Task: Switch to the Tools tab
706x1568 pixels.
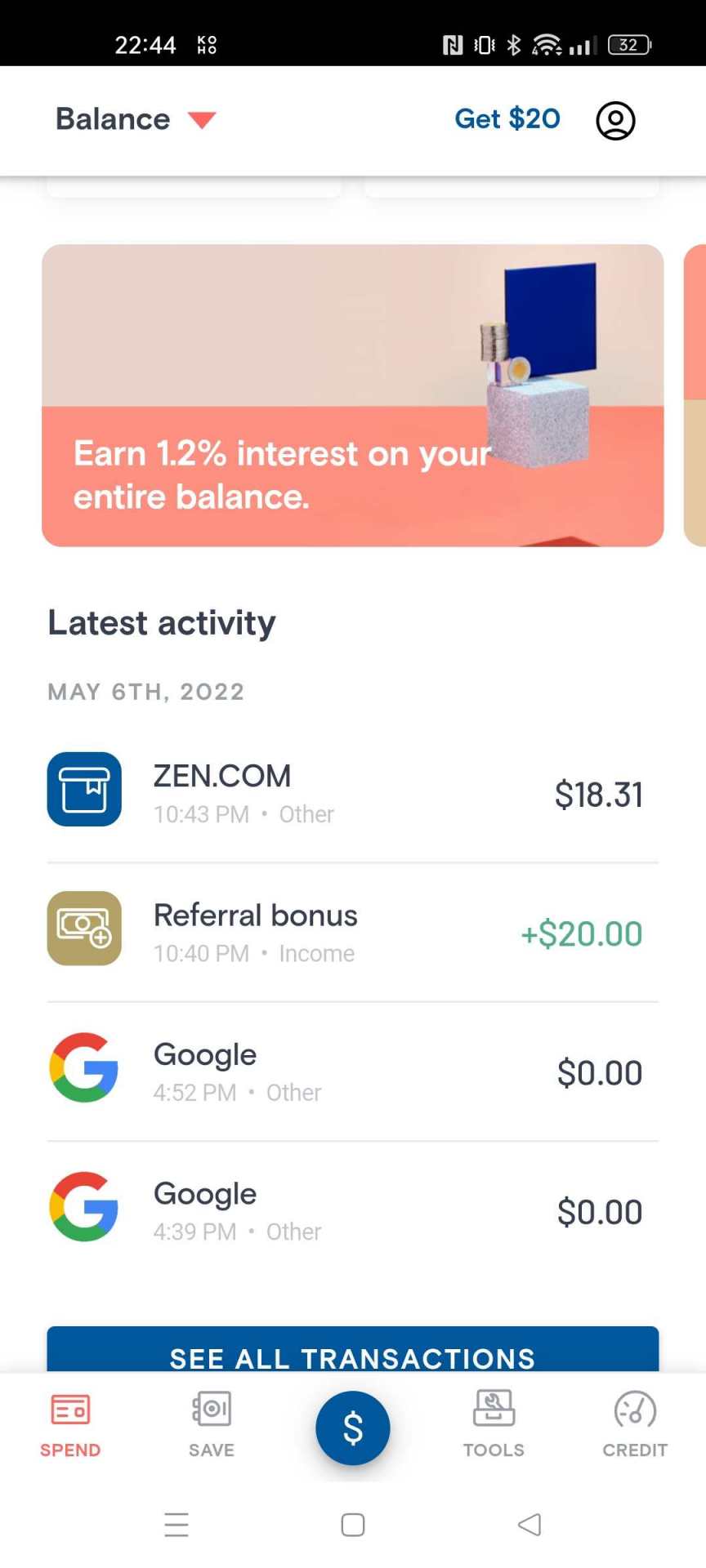Action: tap(494, 1425)
